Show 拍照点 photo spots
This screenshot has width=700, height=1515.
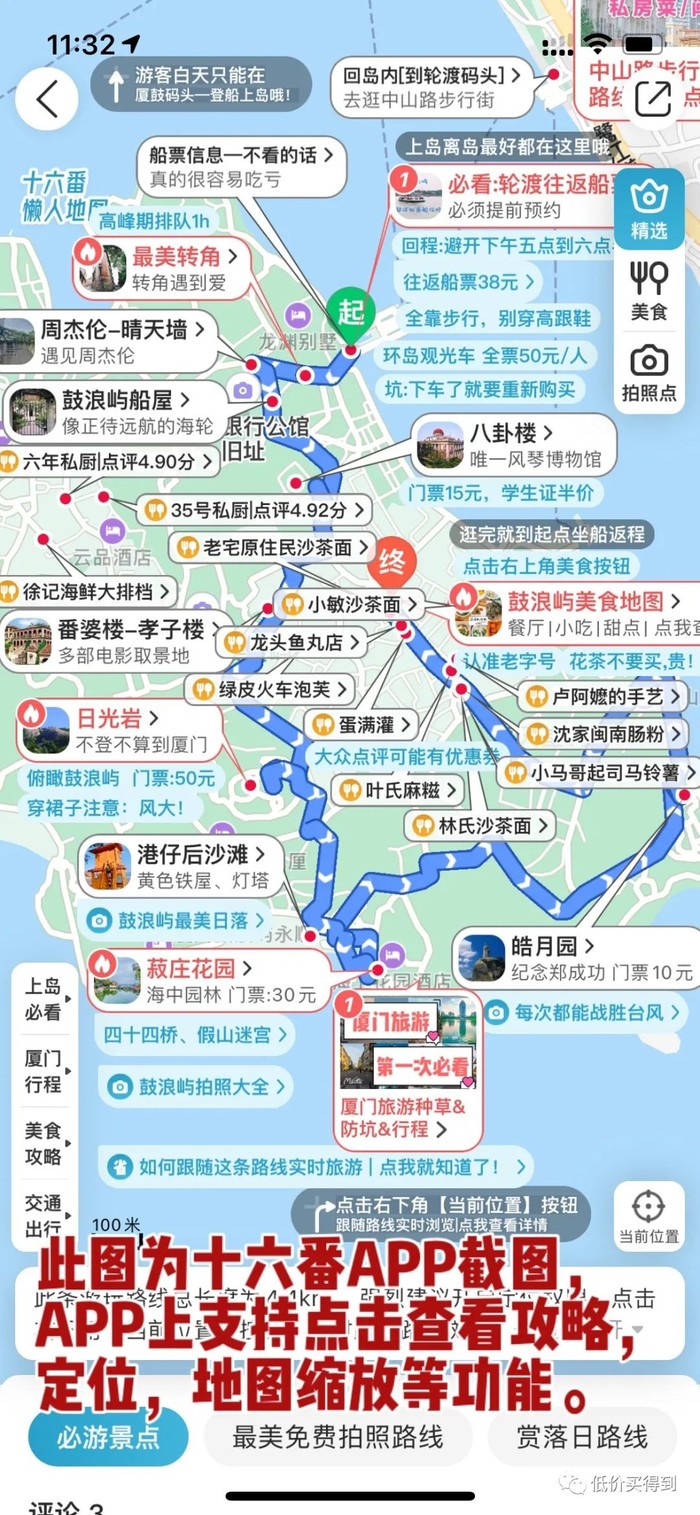649,372
